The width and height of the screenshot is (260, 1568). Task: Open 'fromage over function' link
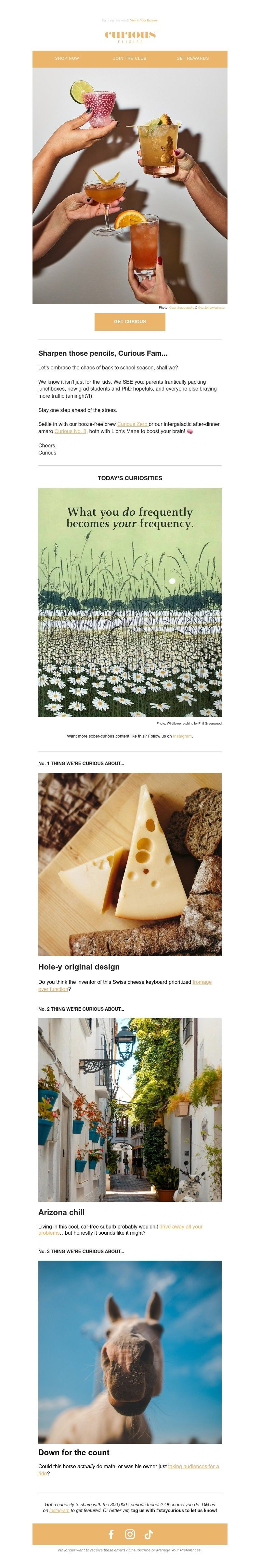pos(201,982)
